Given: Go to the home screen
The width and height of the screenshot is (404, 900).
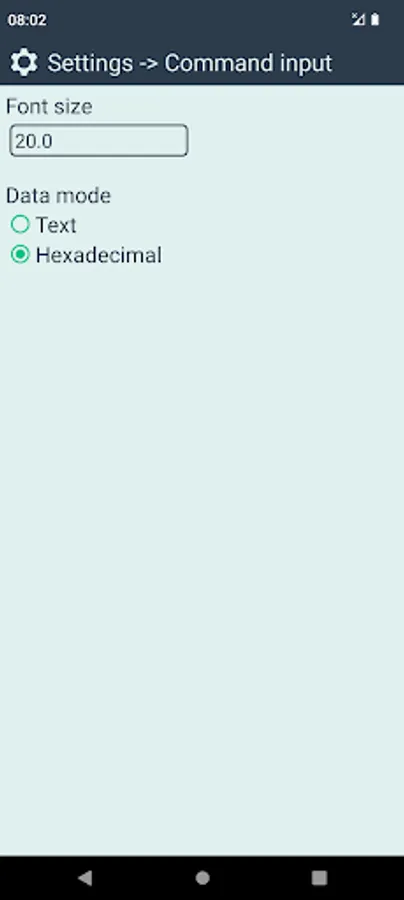Looking at the screenshot, I should [202, 877].
